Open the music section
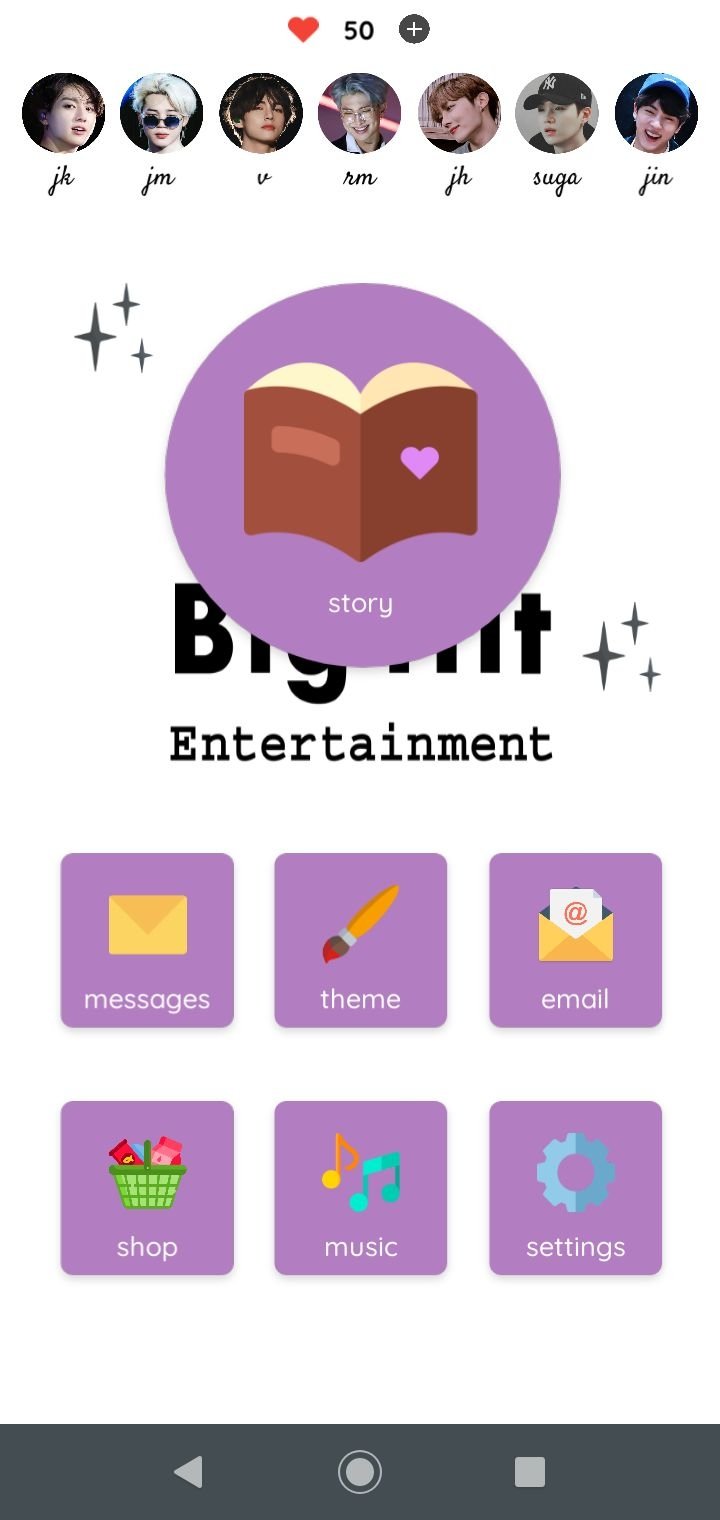Viewport: 720px width, 1520px height. (x=361, y=1188)
